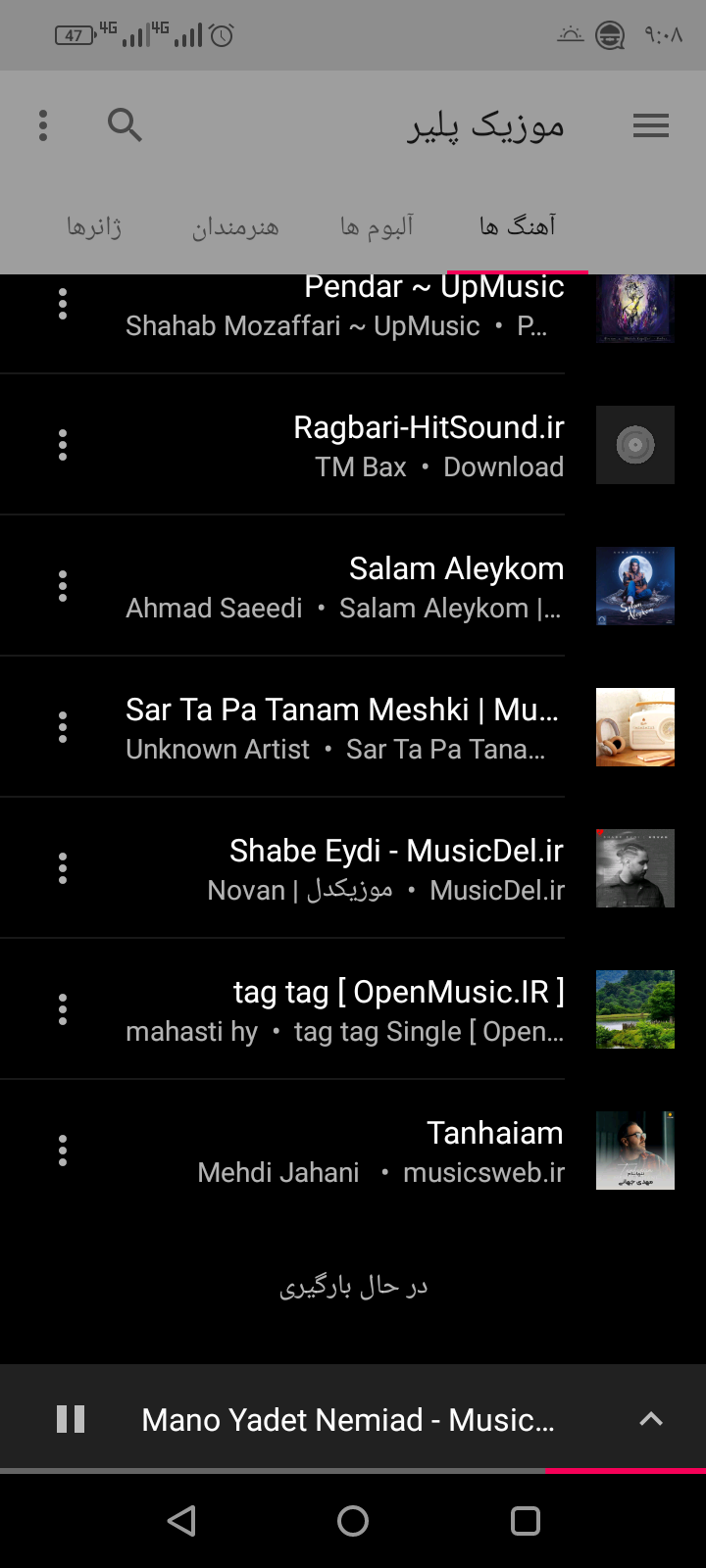Play Tanhaiam by Mehdi Jahani
Viewport: 706px width, 1568px height.
(494, 1151)
